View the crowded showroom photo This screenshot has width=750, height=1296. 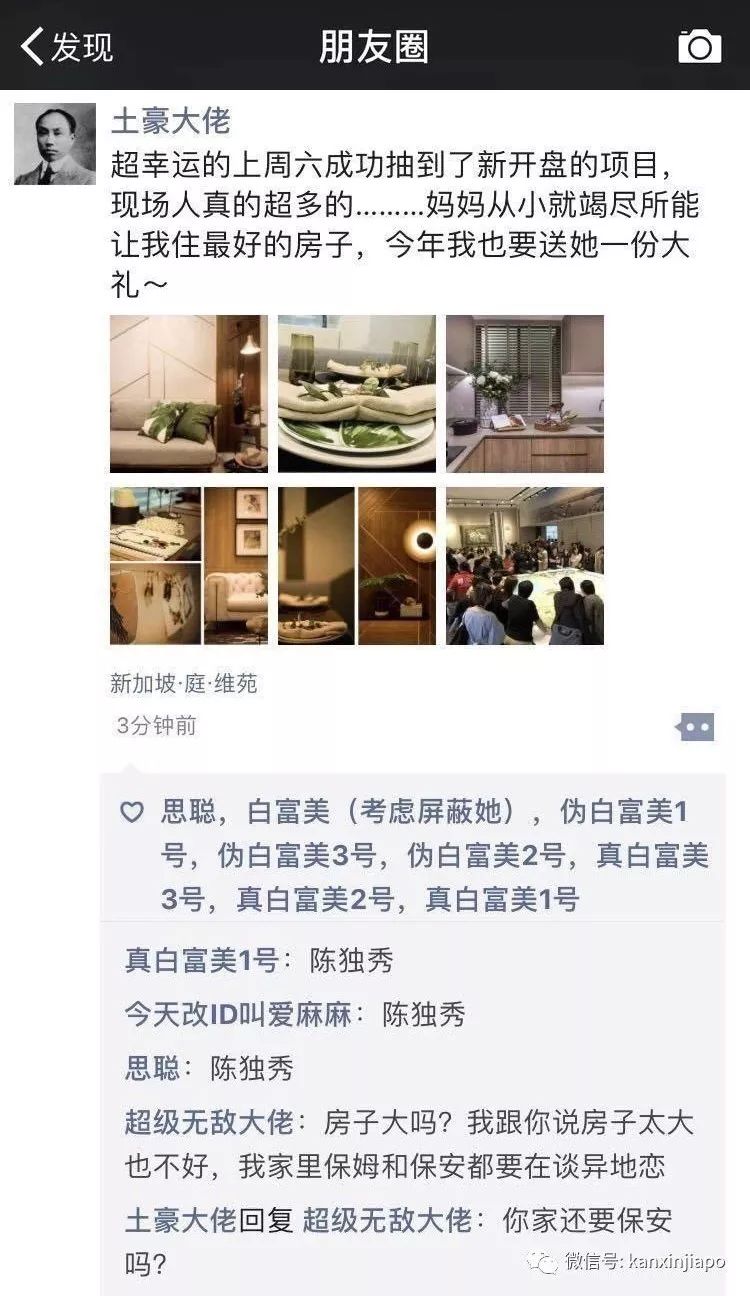[525, 565]
